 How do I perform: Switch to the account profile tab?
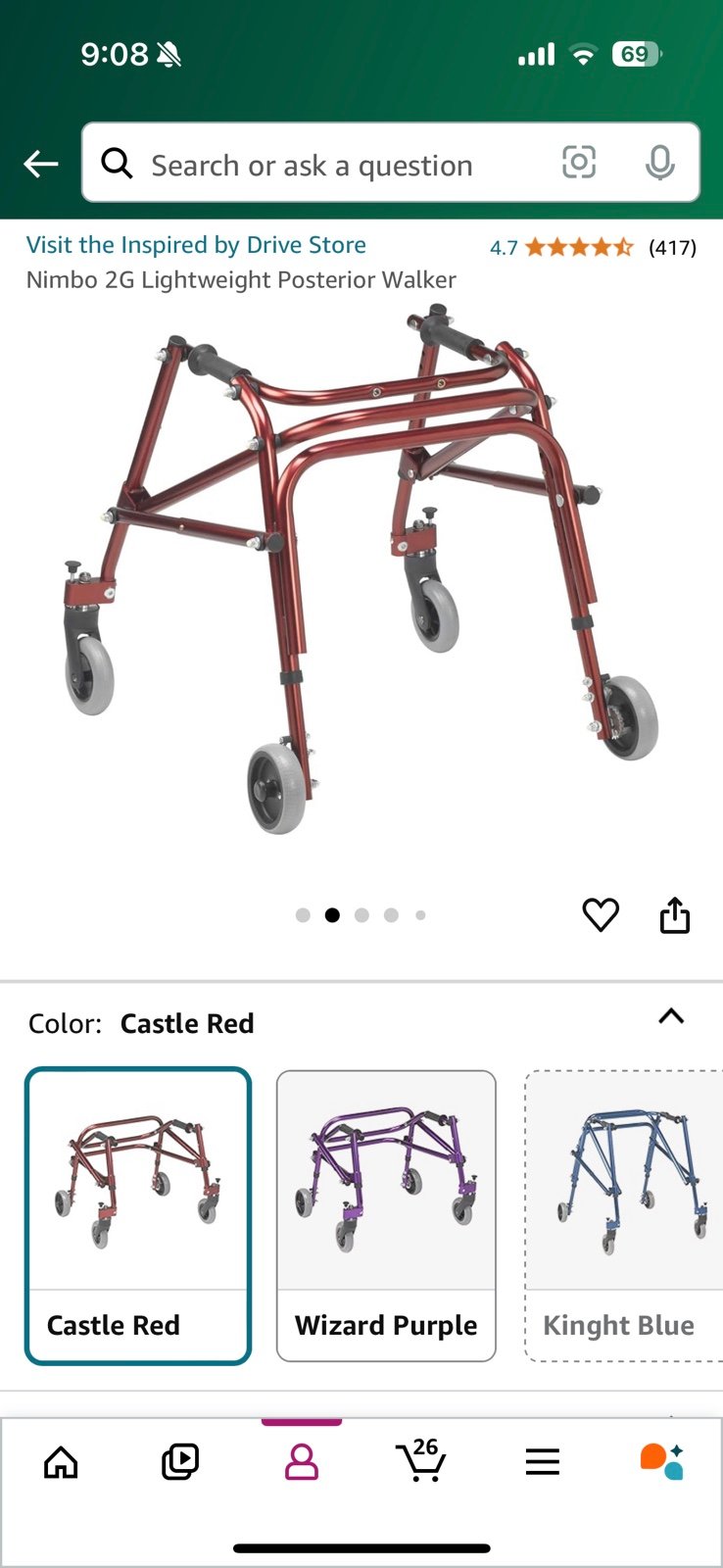[301, 1462]
